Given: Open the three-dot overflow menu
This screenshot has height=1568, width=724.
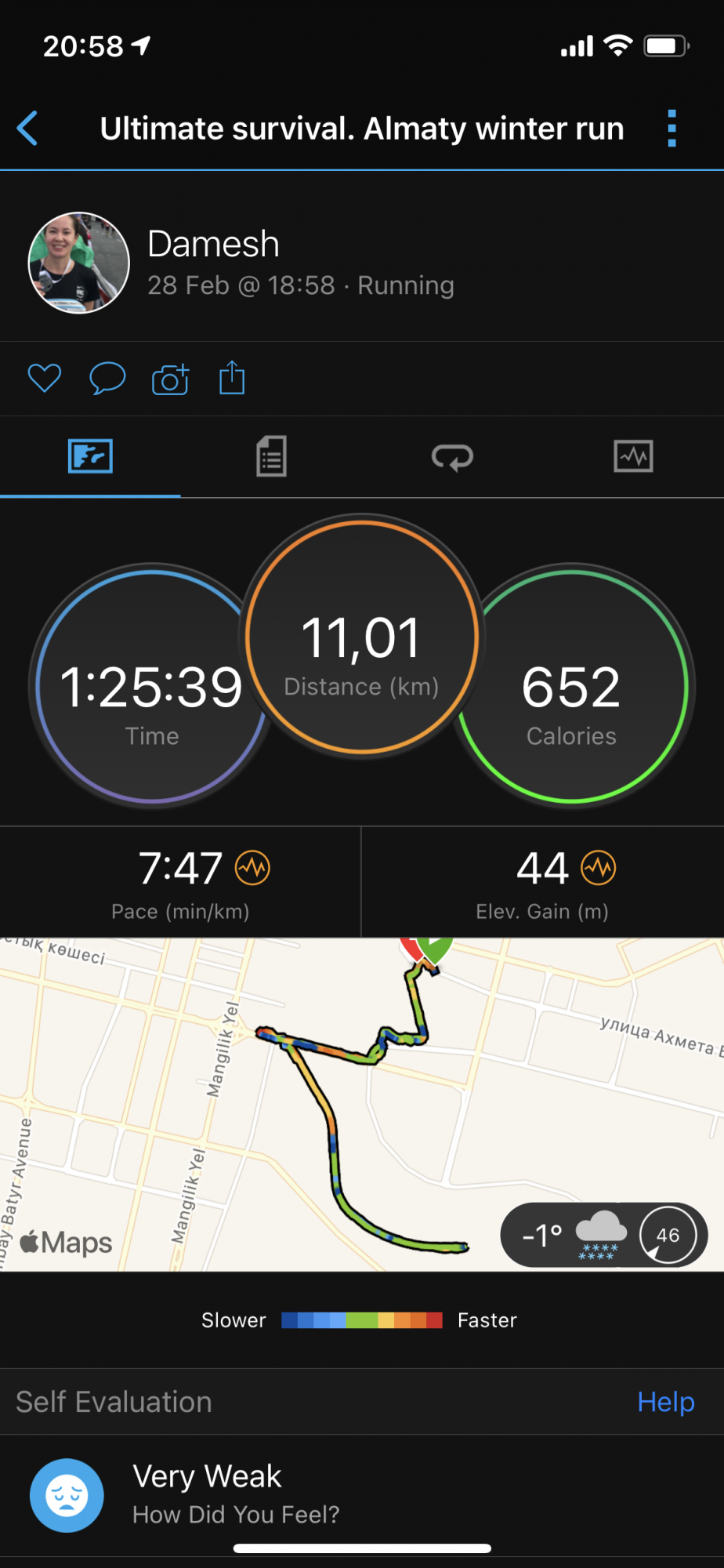Looking at the screenshot, I should [672, 129].
